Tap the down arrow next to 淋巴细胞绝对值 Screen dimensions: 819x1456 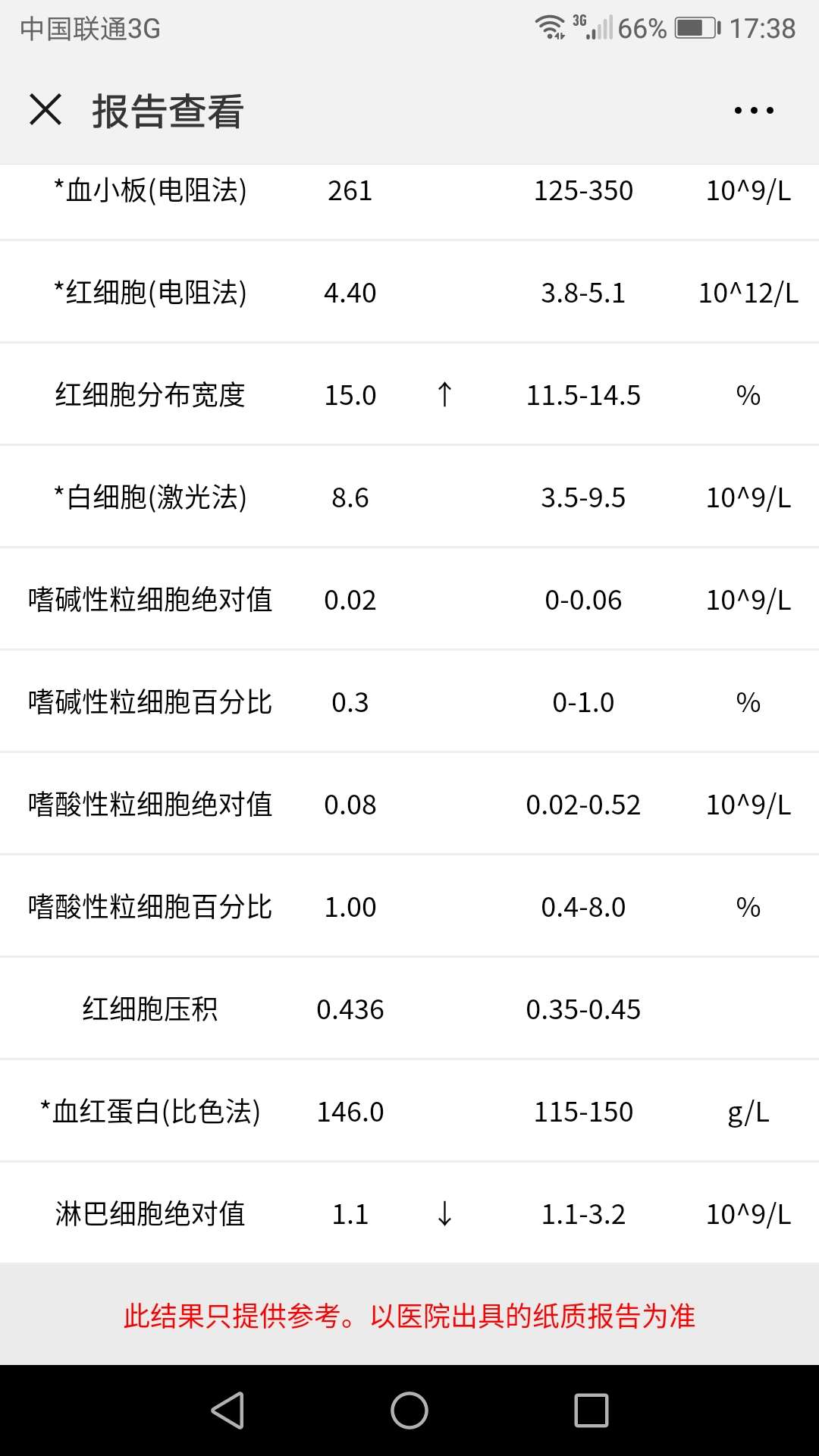444,1214
